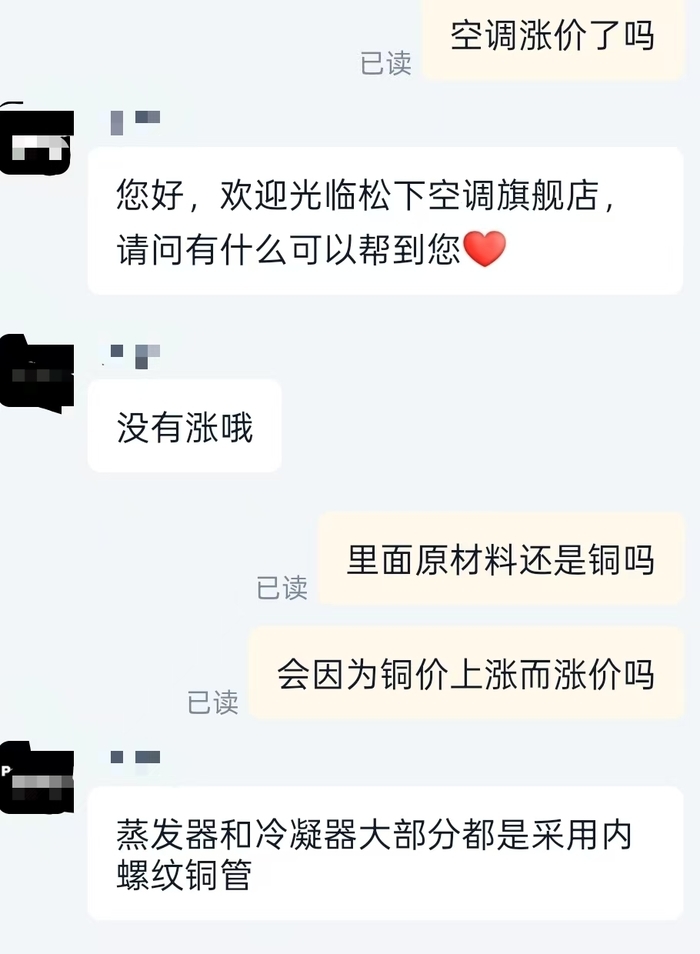
Task: Open the agent avatar beside the 蒸发器和冷凝器 message
Action: point(36,778)
